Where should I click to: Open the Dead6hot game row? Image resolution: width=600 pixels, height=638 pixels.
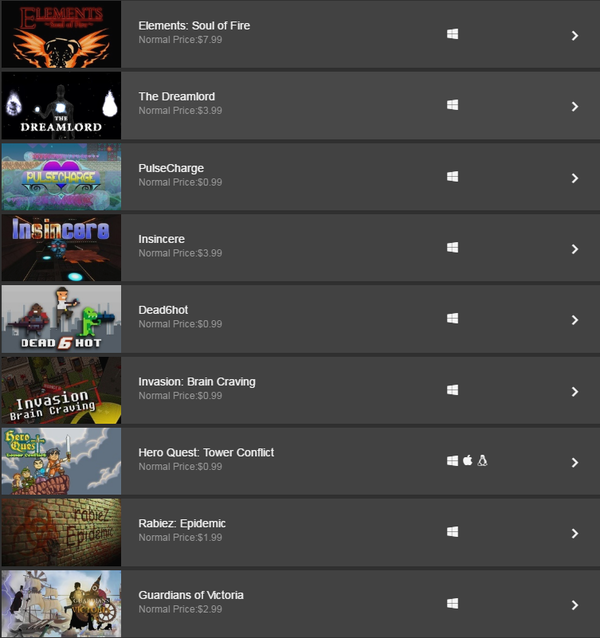tap(163, 310)
